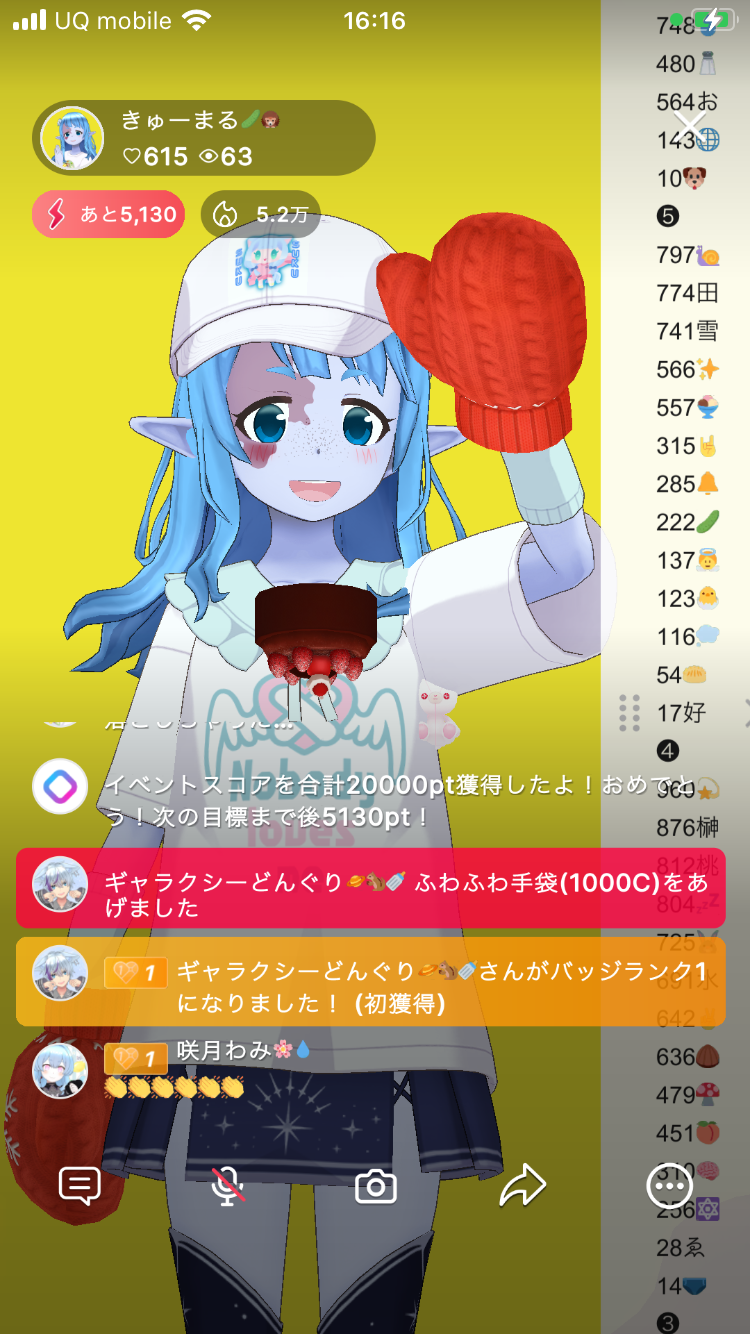View 咲月わみ's commenter profile
This screenshot has height=1334, width=750.
(x=60, y=1070)
